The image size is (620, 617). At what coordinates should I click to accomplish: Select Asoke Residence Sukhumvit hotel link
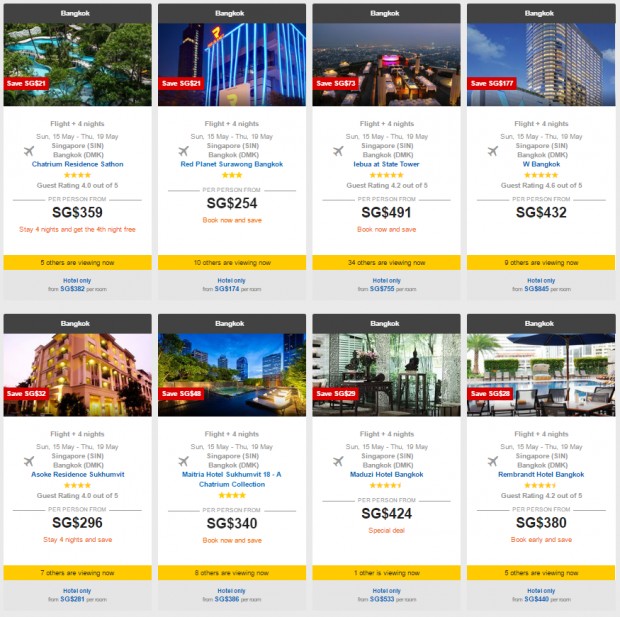pos(78,475)
